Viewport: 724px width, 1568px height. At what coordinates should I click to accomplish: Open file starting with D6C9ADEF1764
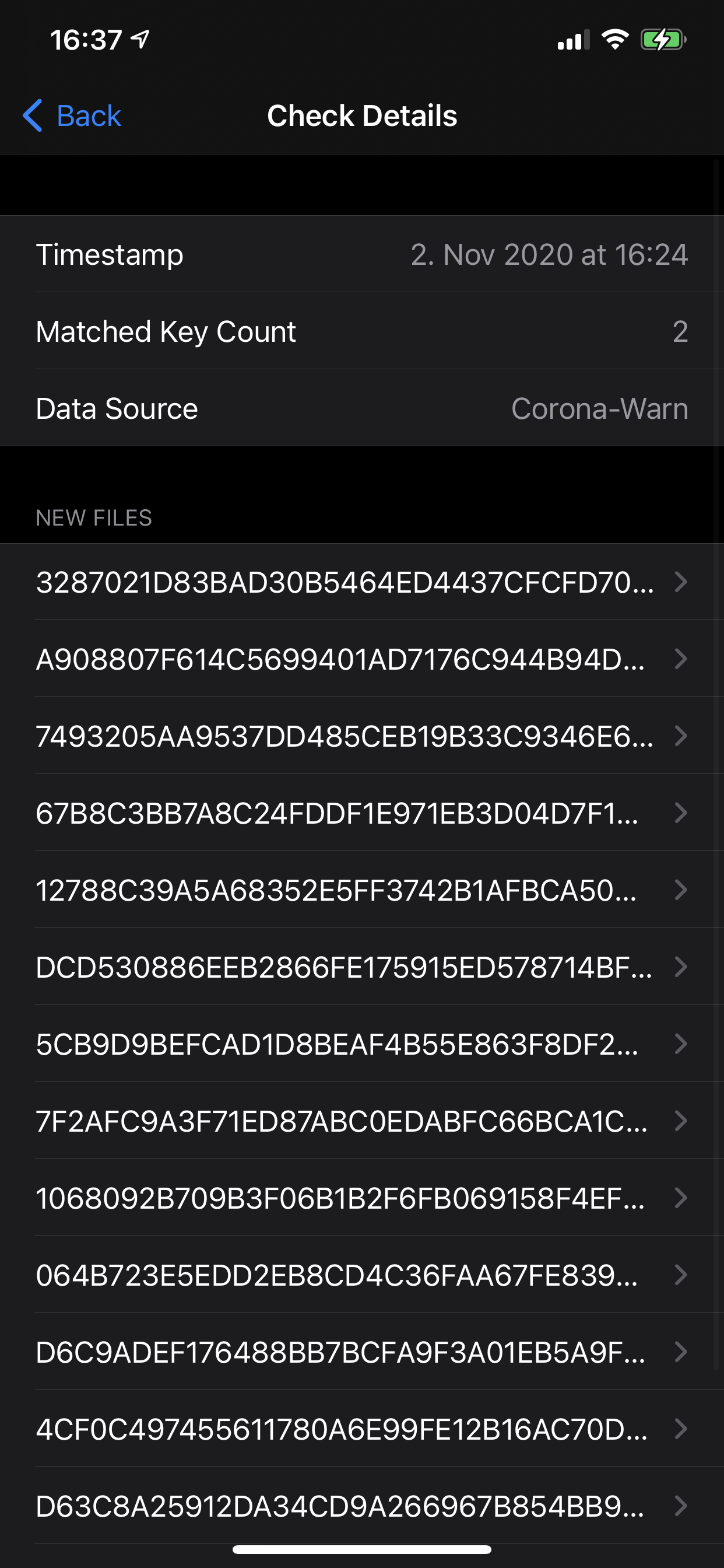point(361,1352)
